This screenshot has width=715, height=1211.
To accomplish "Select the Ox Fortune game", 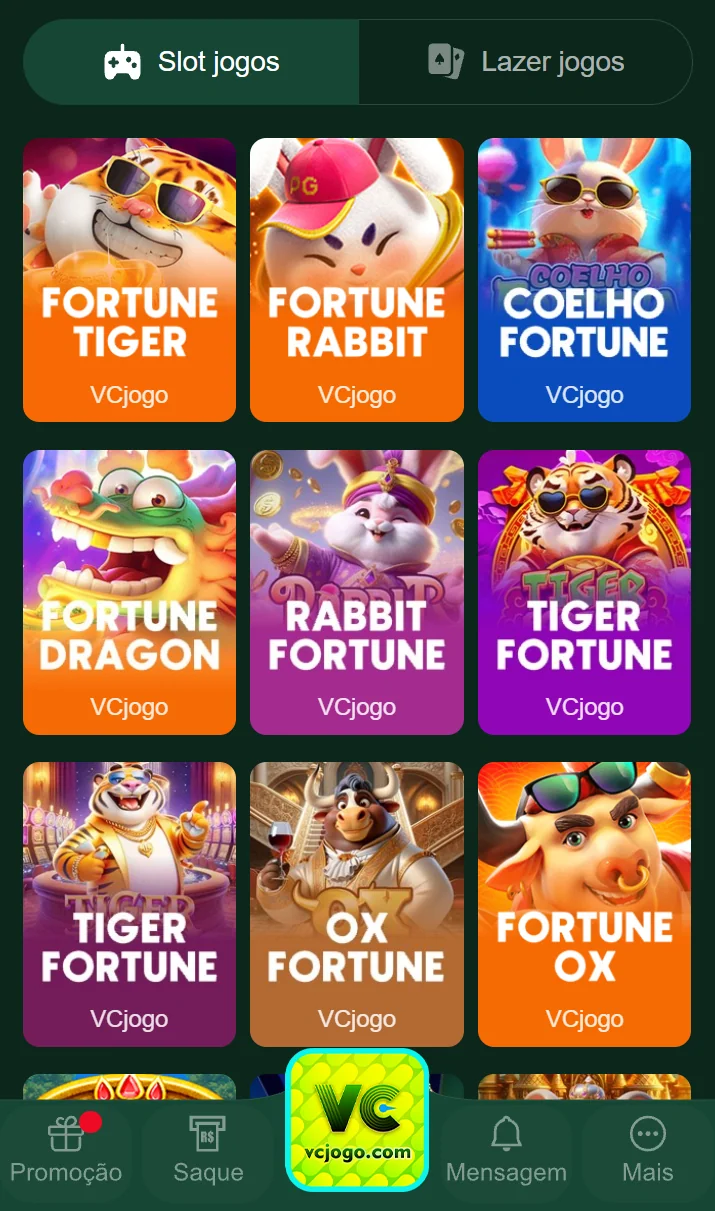I will tap(357, 904).
